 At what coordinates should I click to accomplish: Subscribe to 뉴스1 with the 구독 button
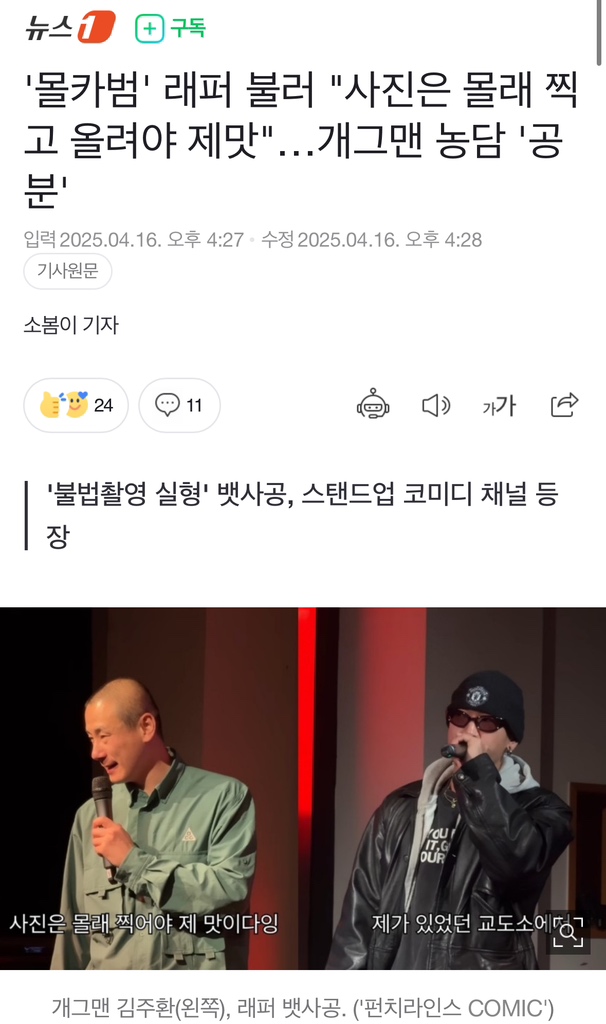click(171, 29)
